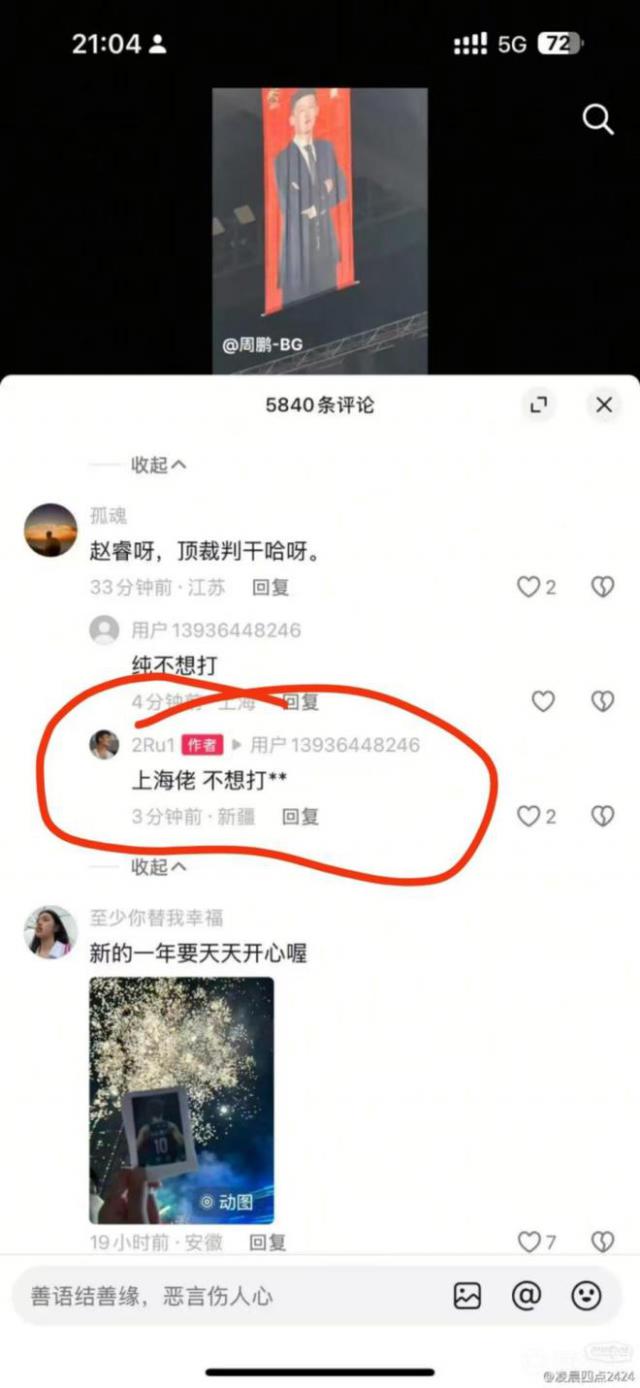Viewport: 640px width, 1388px height.
Task: Like 孤魂's comment about 赵睿
Action: [529, 587]
